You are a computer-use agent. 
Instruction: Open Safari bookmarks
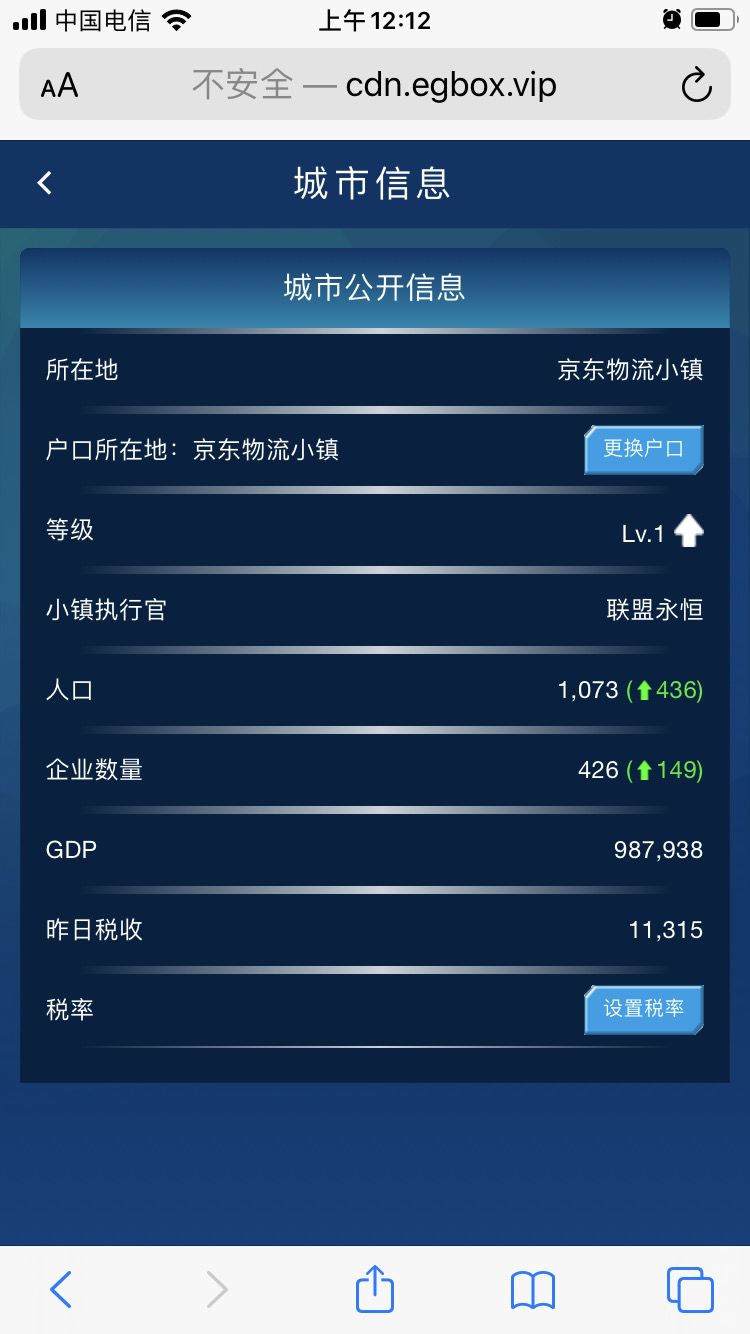point(532,1290)
